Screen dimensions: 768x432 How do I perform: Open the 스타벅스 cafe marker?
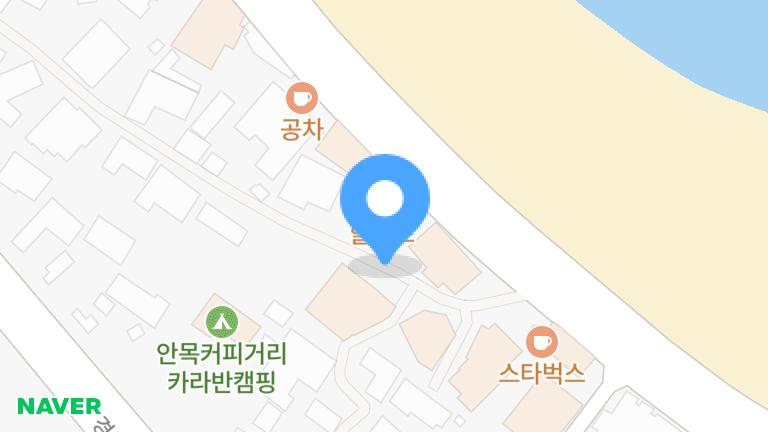541,342
